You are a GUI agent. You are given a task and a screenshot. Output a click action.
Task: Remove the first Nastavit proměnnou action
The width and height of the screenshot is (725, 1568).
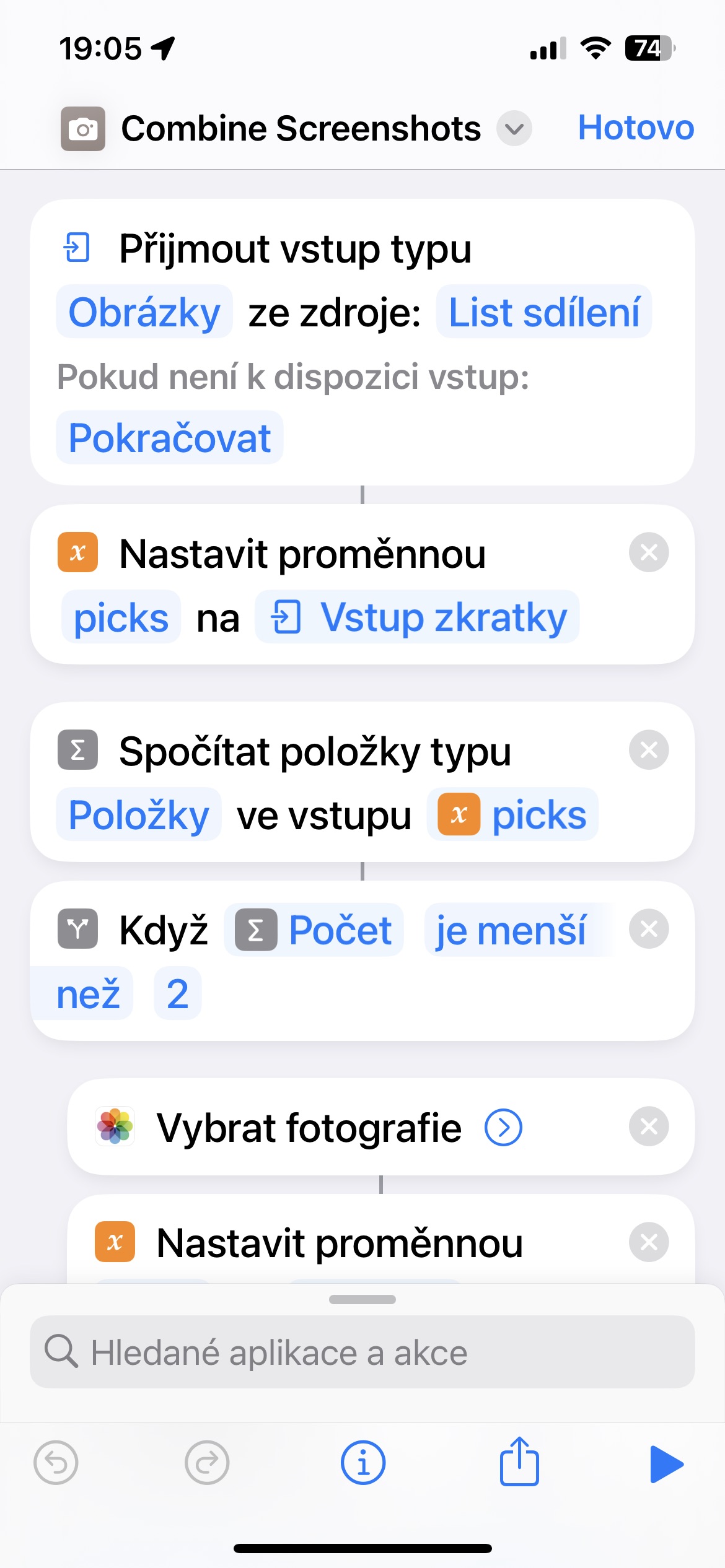tap(649, 552)
